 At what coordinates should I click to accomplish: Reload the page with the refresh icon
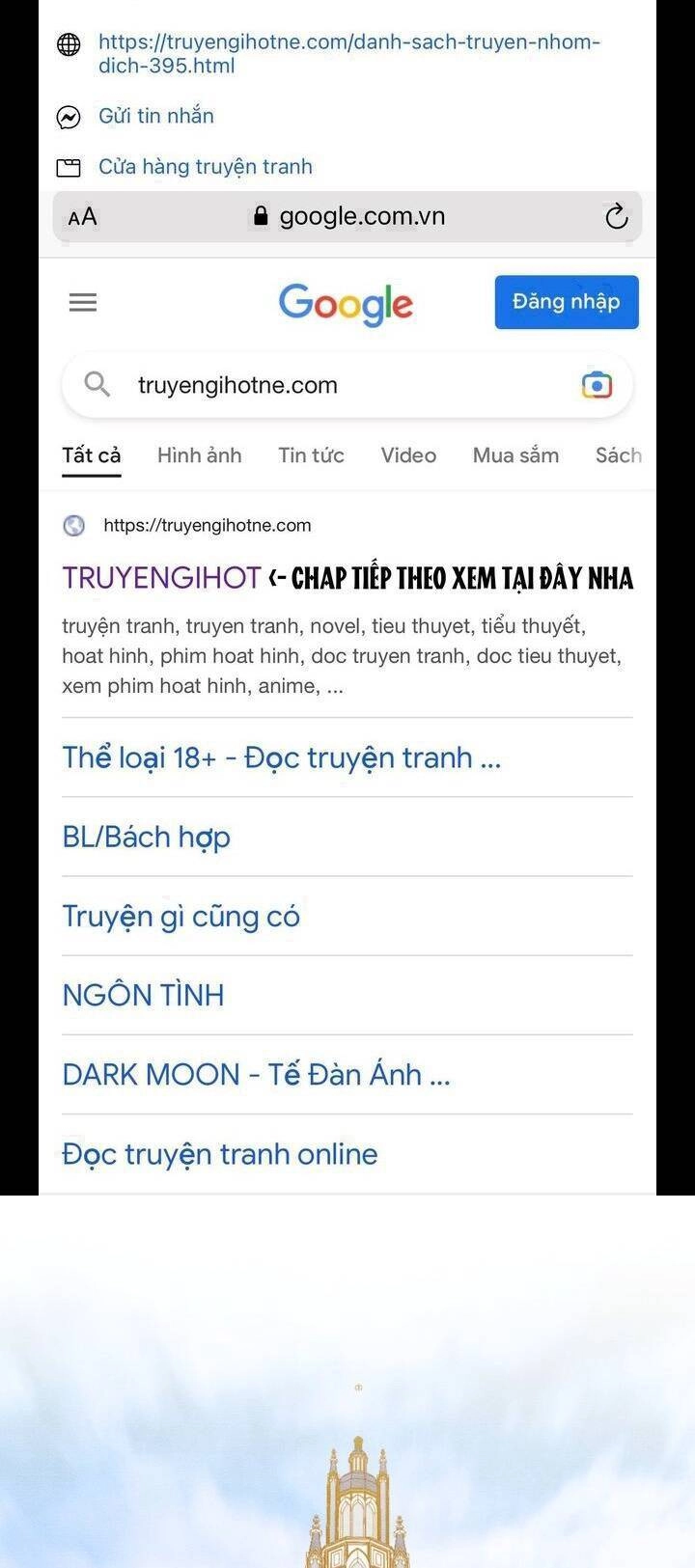click(x=615, y=216)
